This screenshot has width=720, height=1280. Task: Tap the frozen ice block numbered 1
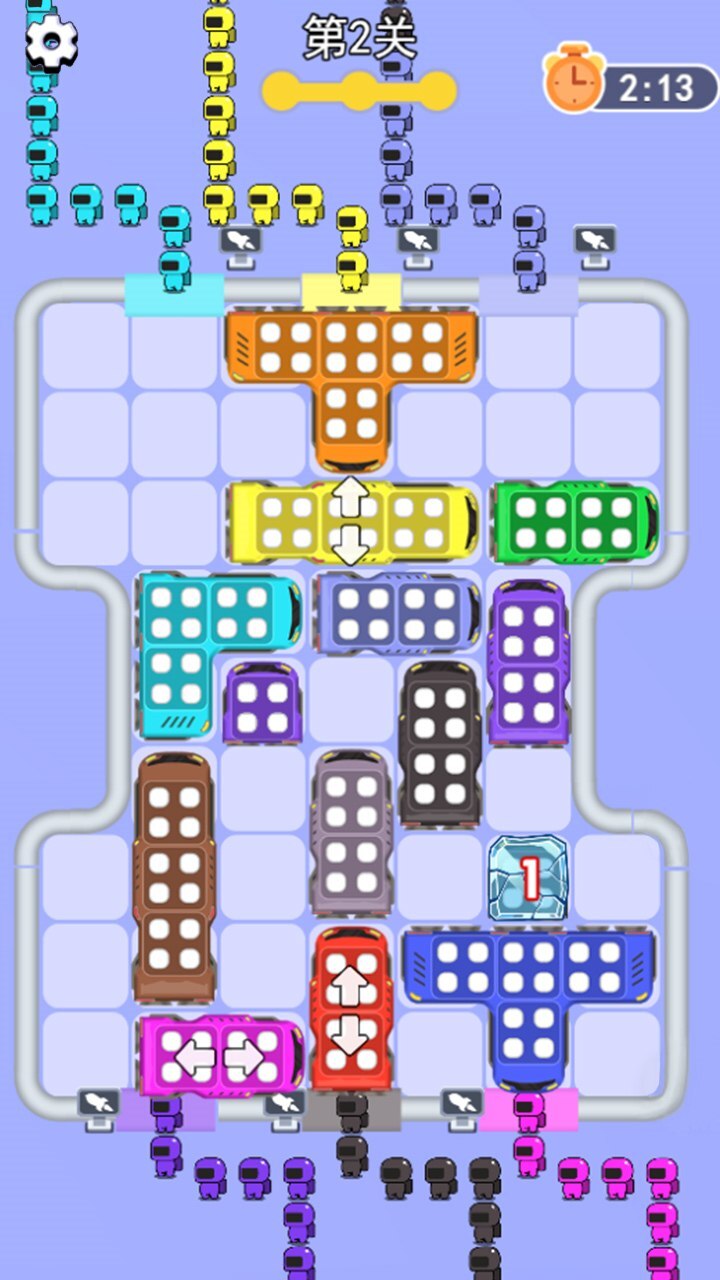[528, 878]
